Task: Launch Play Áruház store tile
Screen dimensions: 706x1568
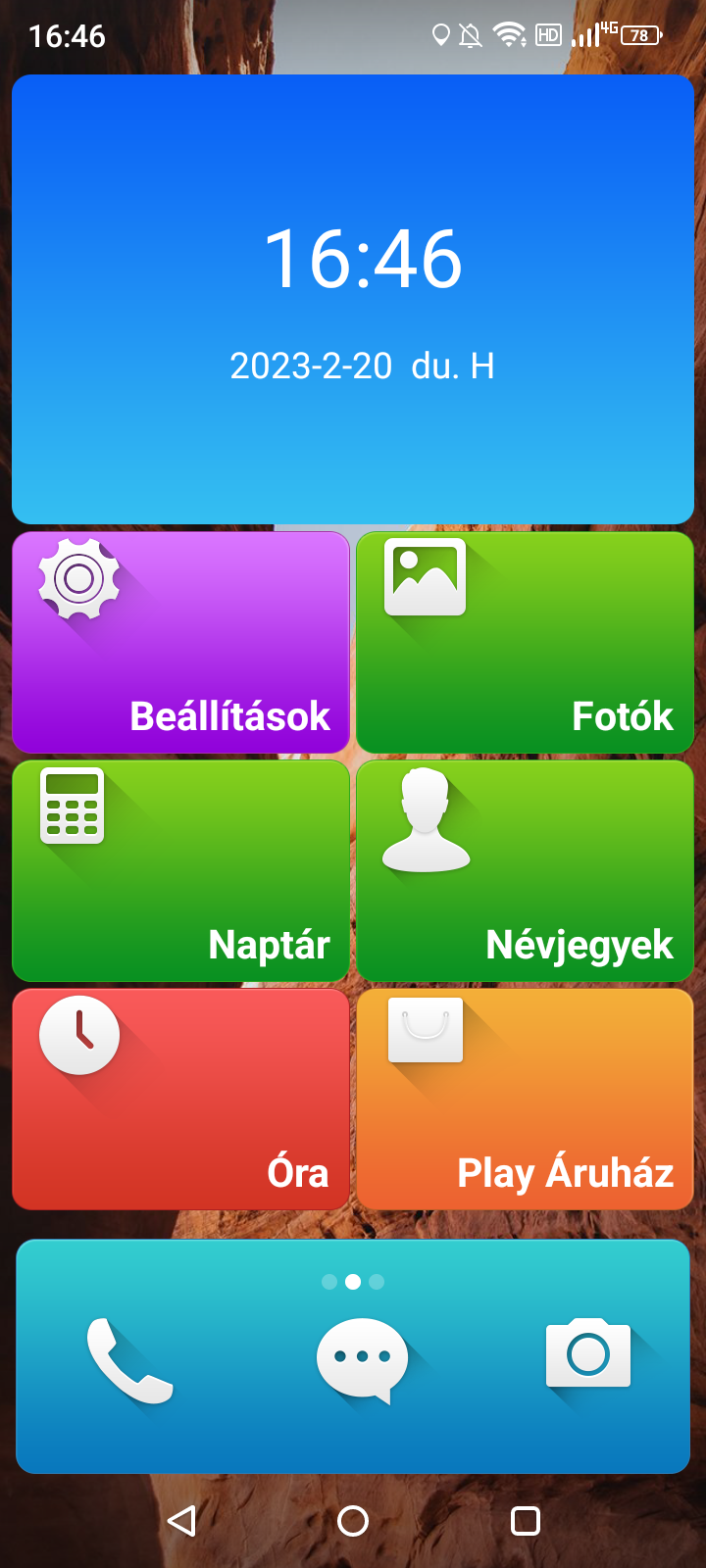Action: coord(526,1100)
